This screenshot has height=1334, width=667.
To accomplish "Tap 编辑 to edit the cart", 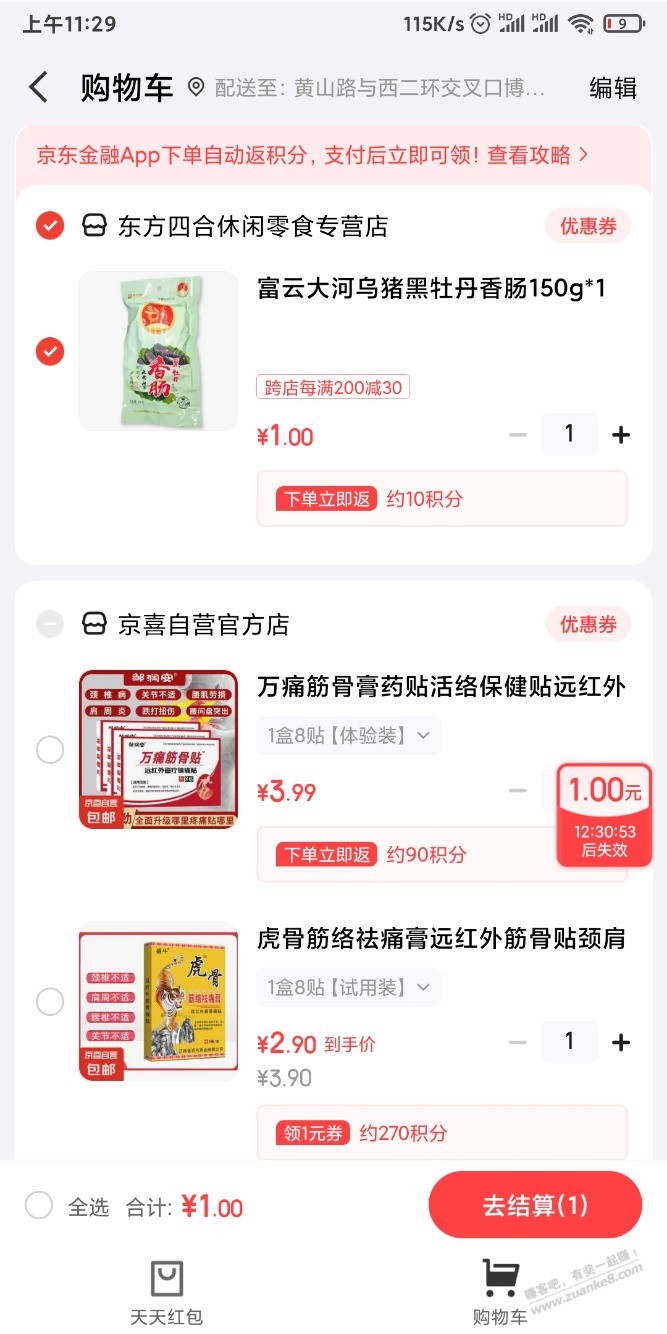I will click(x=612, y=88).
